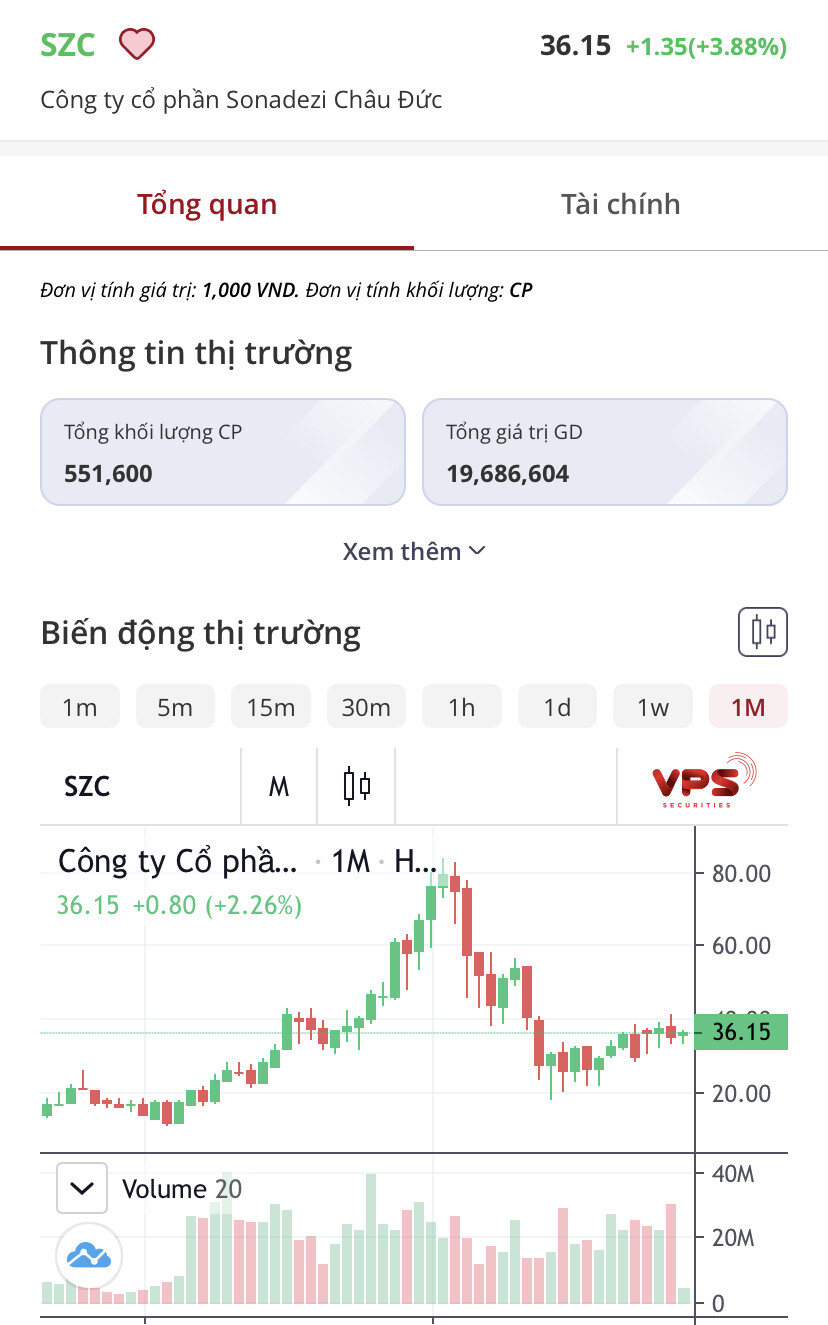
Task: Add SZC to favorites with heart icon
Action: tap(137, 45)
